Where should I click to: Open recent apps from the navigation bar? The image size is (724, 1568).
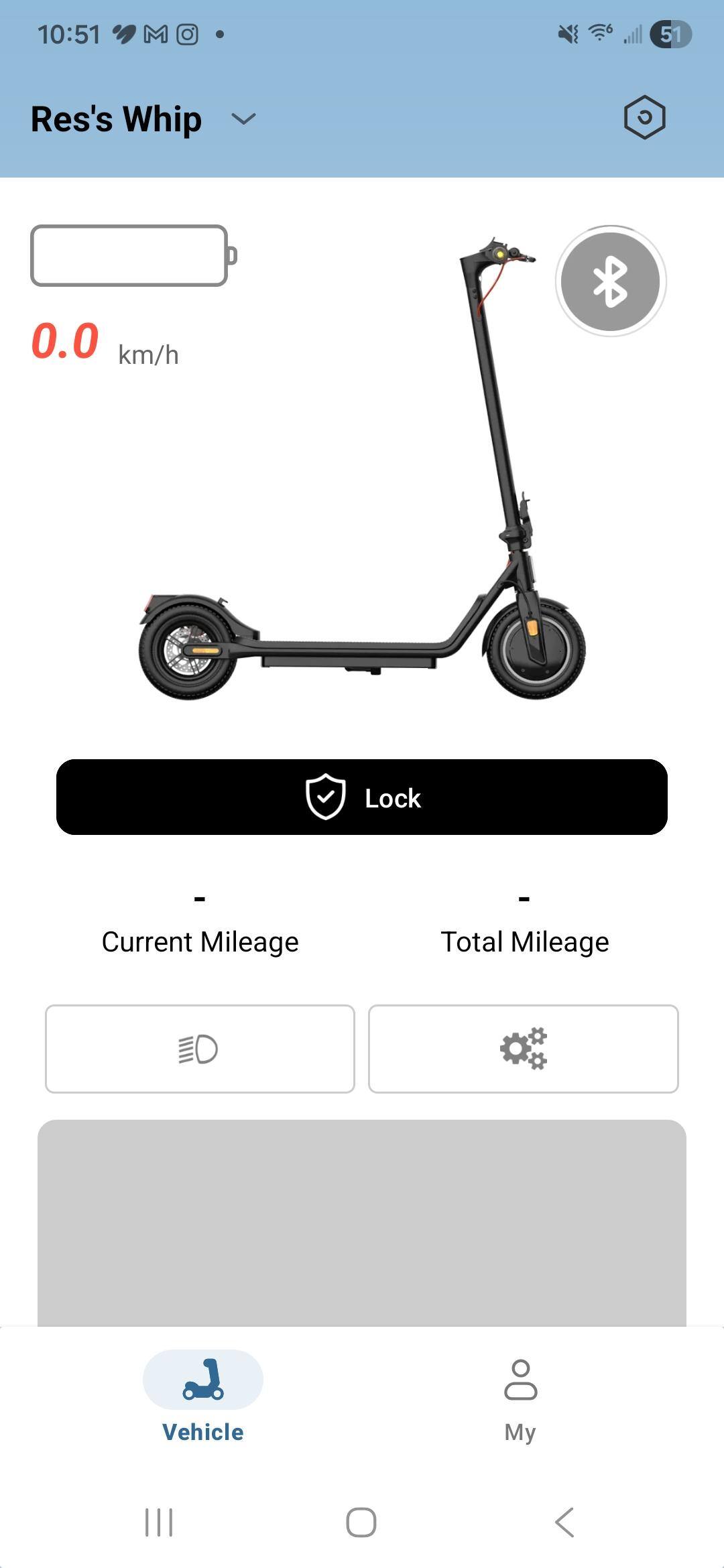[x=159, y=1522]
